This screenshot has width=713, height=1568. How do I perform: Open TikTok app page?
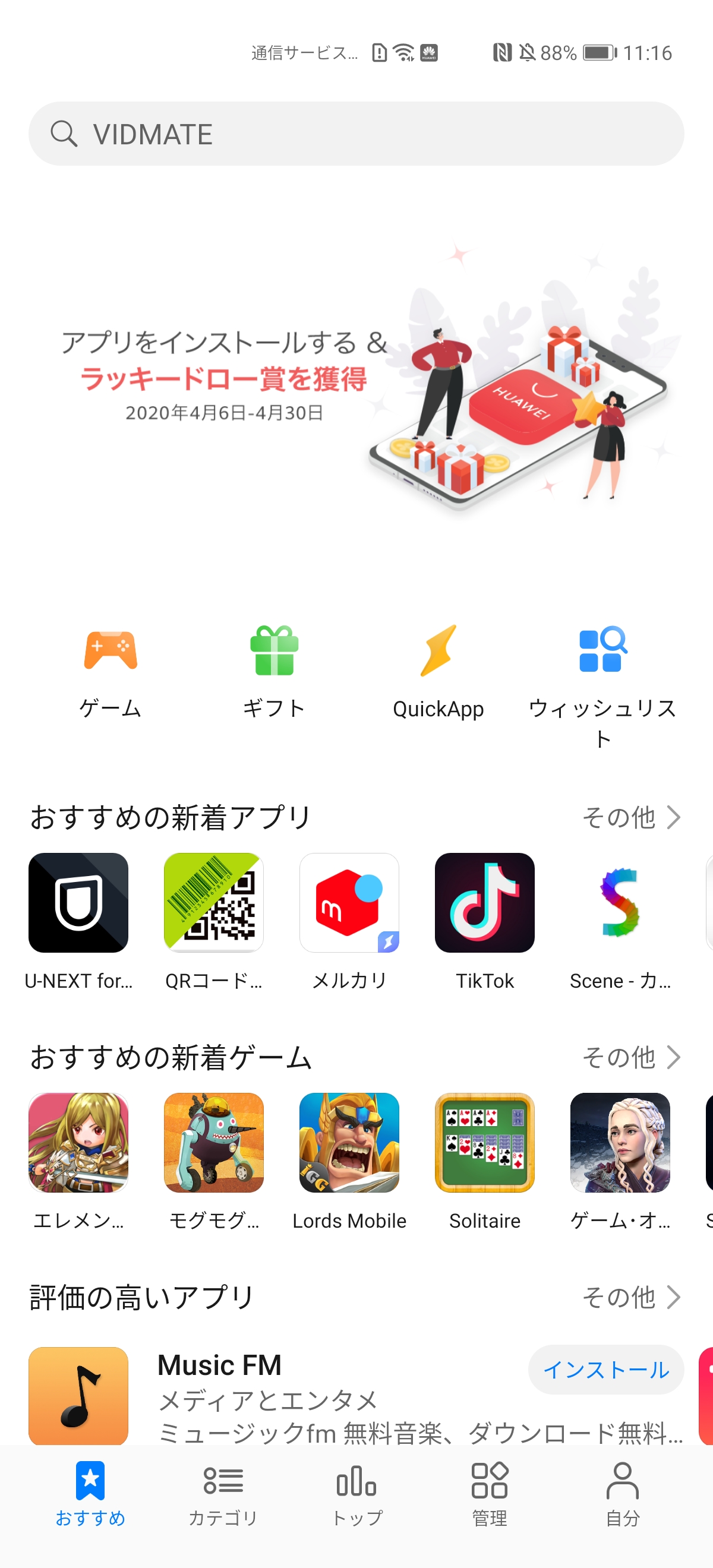point(484,903)
